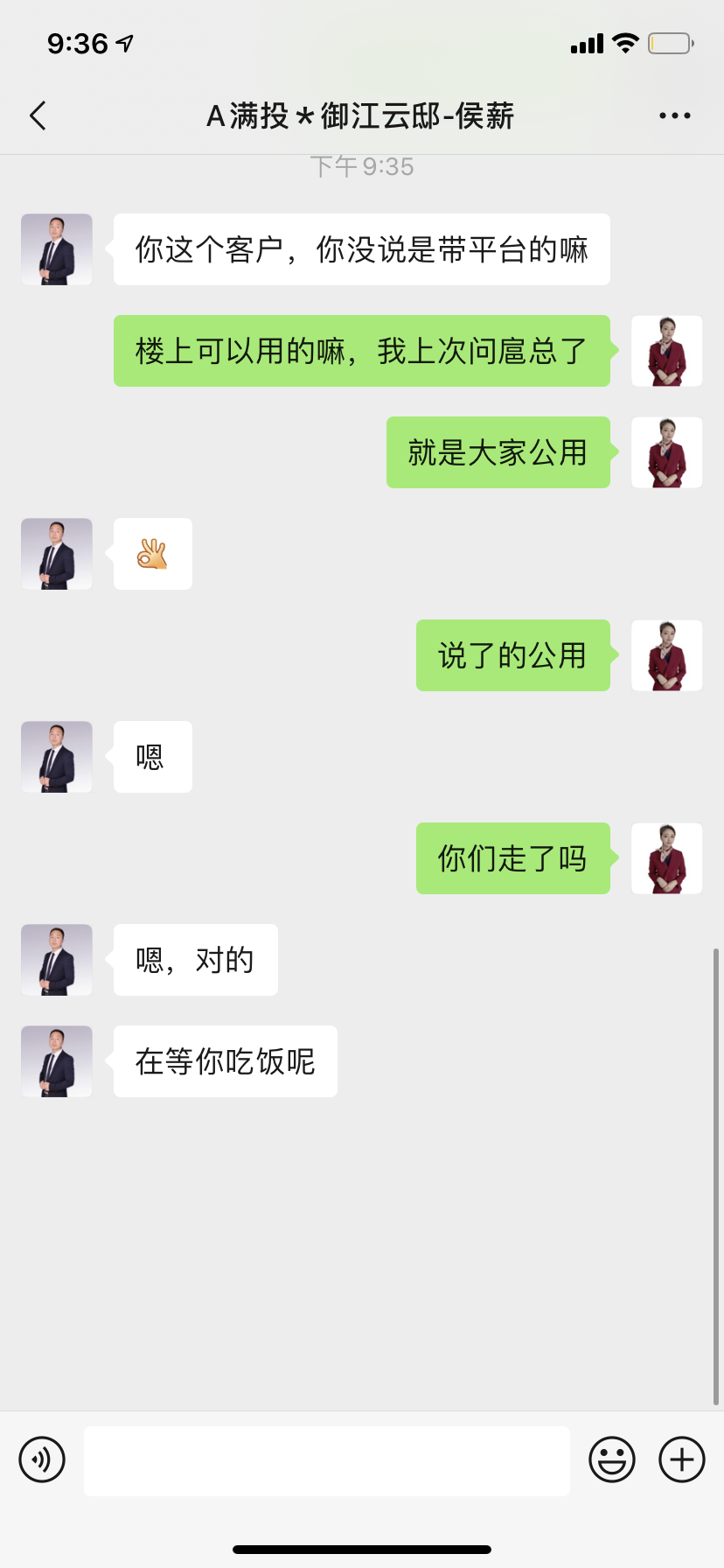Open my avatar beside "你们走了吗"
The image size is (724, 1568).
pos(666,858)
